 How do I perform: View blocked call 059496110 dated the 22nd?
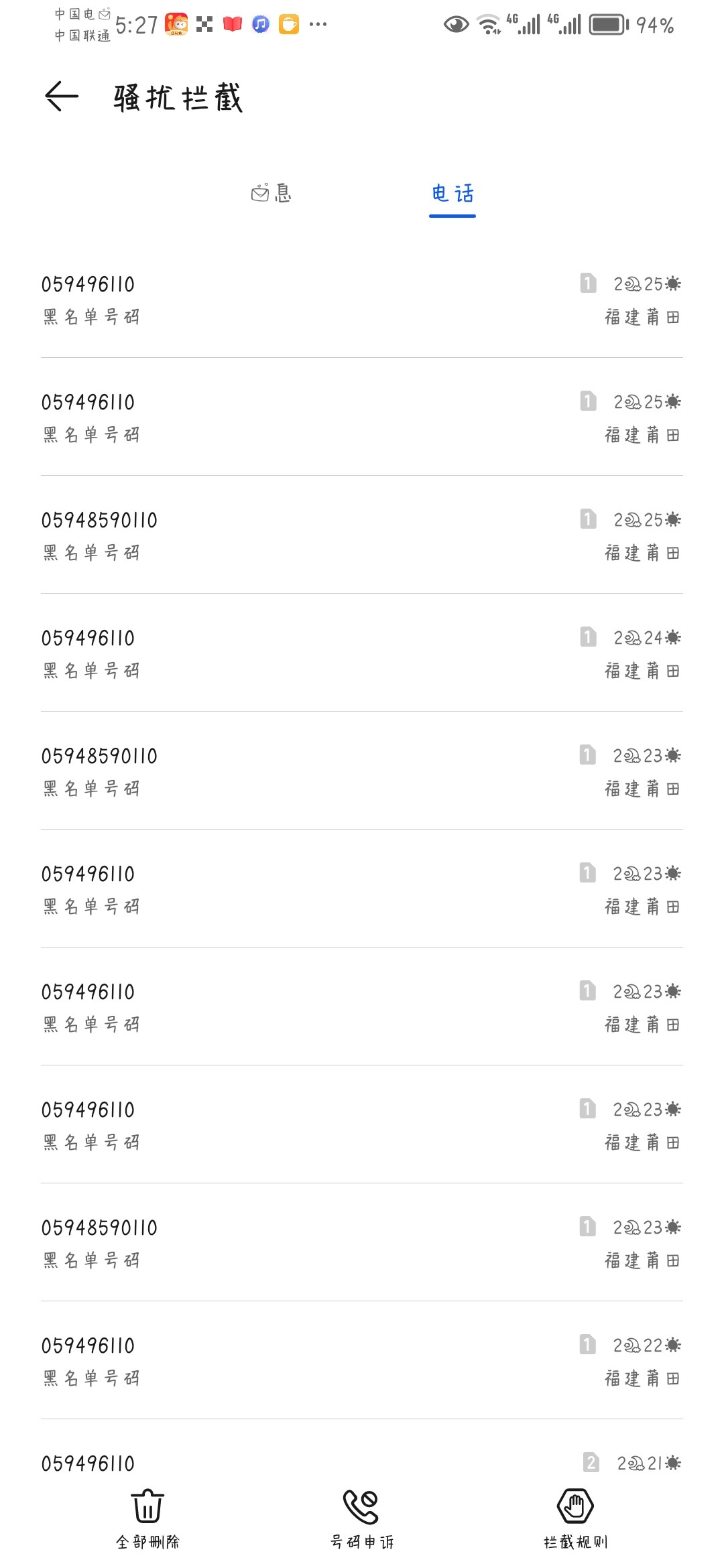[362, 1361]
